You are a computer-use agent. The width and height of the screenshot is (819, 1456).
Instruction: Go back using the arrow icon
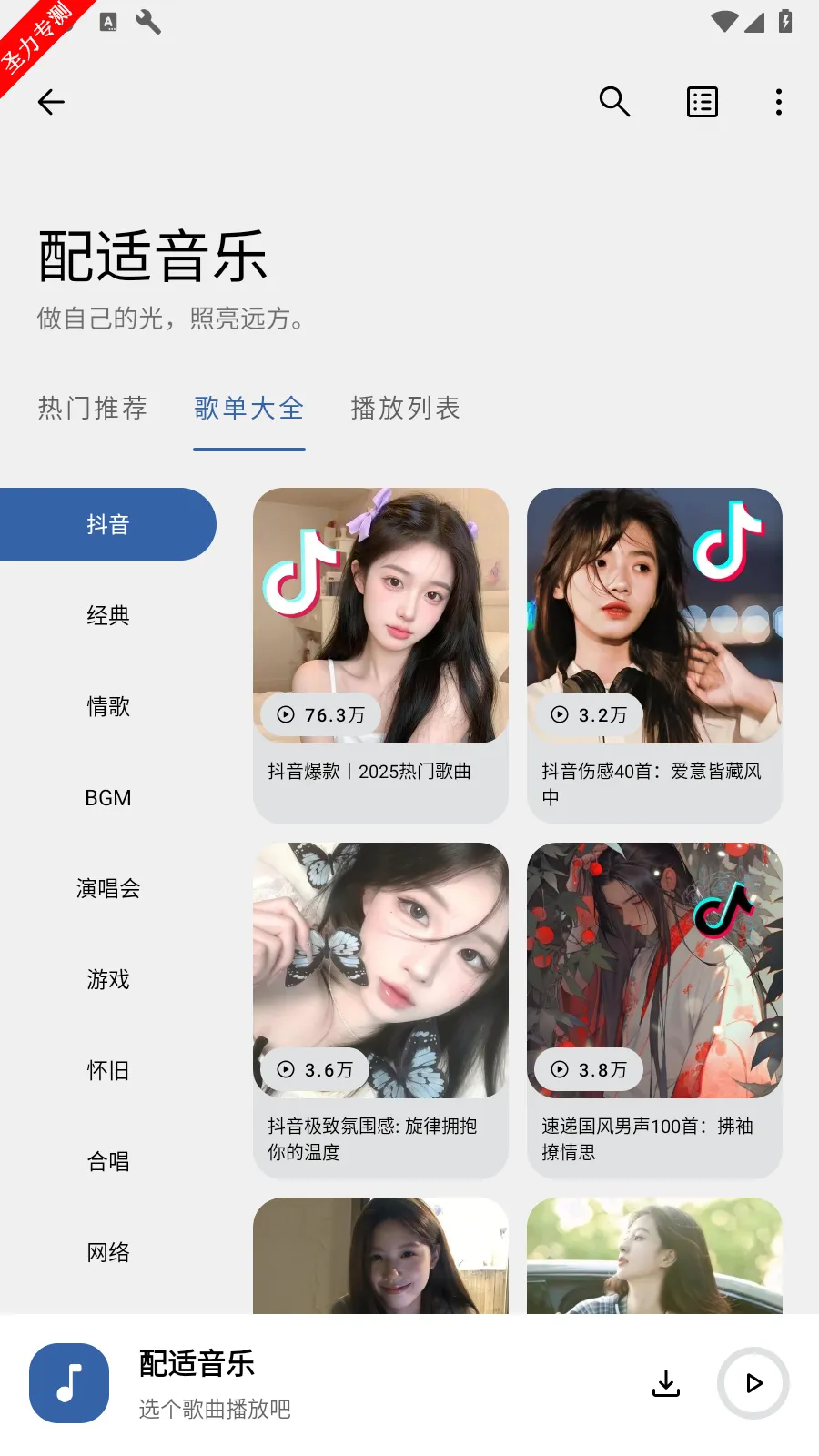point(51,102)
